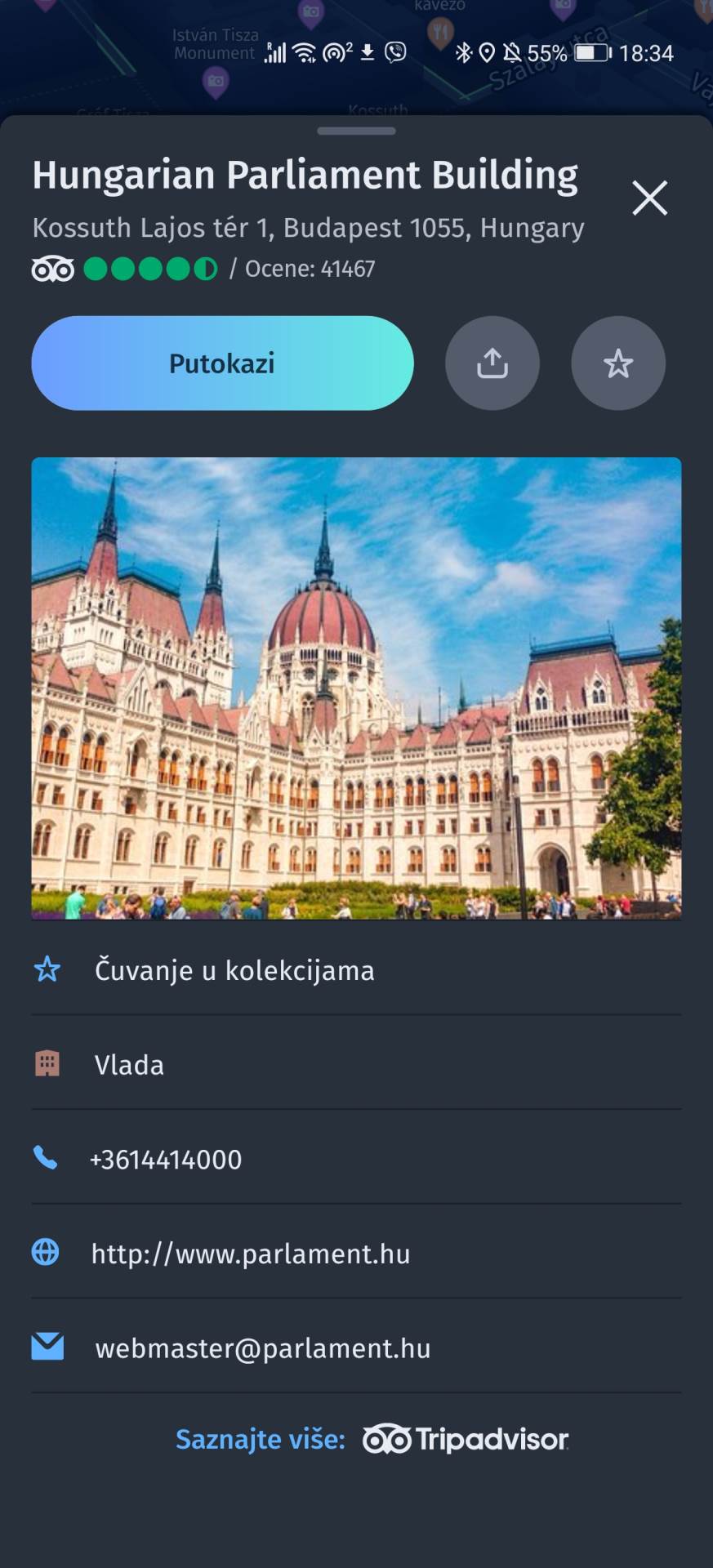This screenshot has height=1568, width=713.
Task: Toggle Bluetooth from the status bar
Action: 462,53
